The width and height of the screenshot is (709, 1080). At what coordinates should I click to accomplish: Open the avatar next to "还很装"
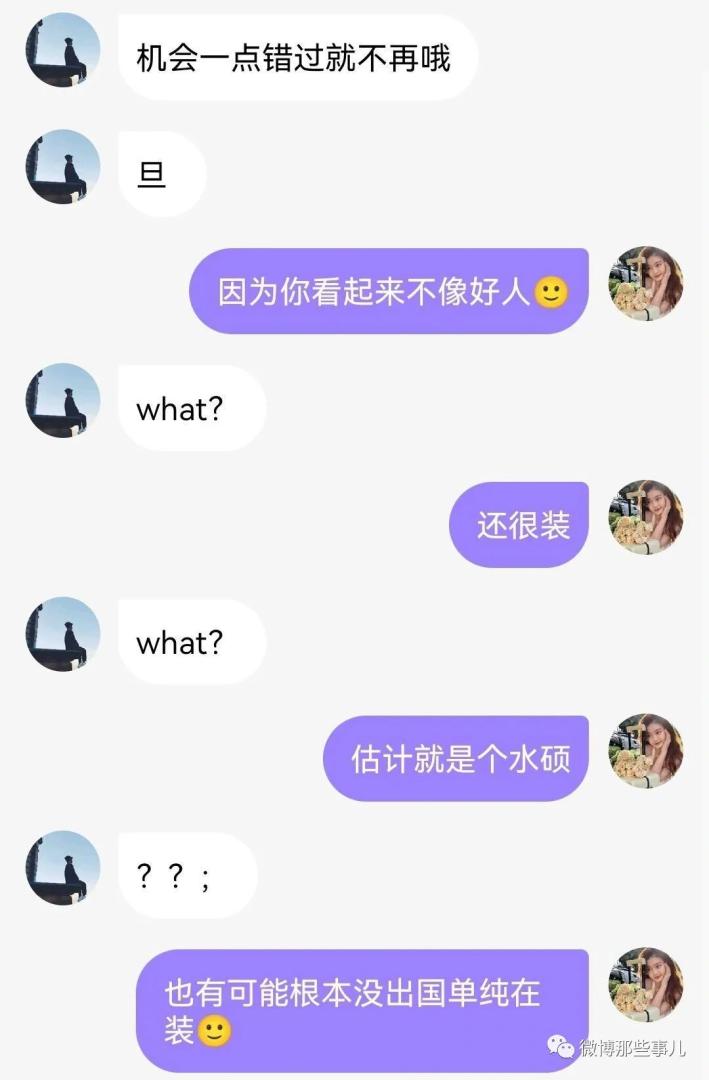(646, 517)
